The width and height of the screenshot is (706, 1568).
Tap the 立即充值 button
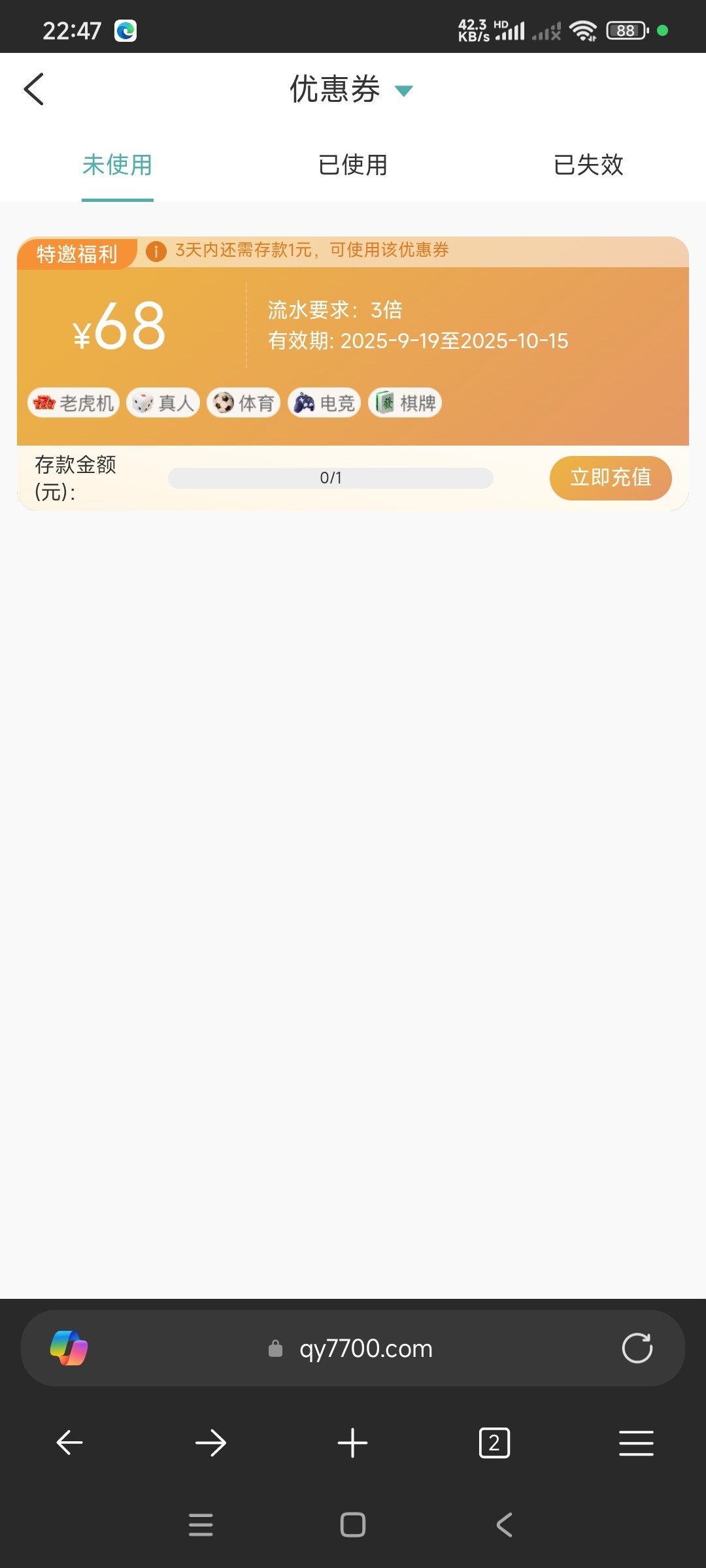click(x=611, y=478)
